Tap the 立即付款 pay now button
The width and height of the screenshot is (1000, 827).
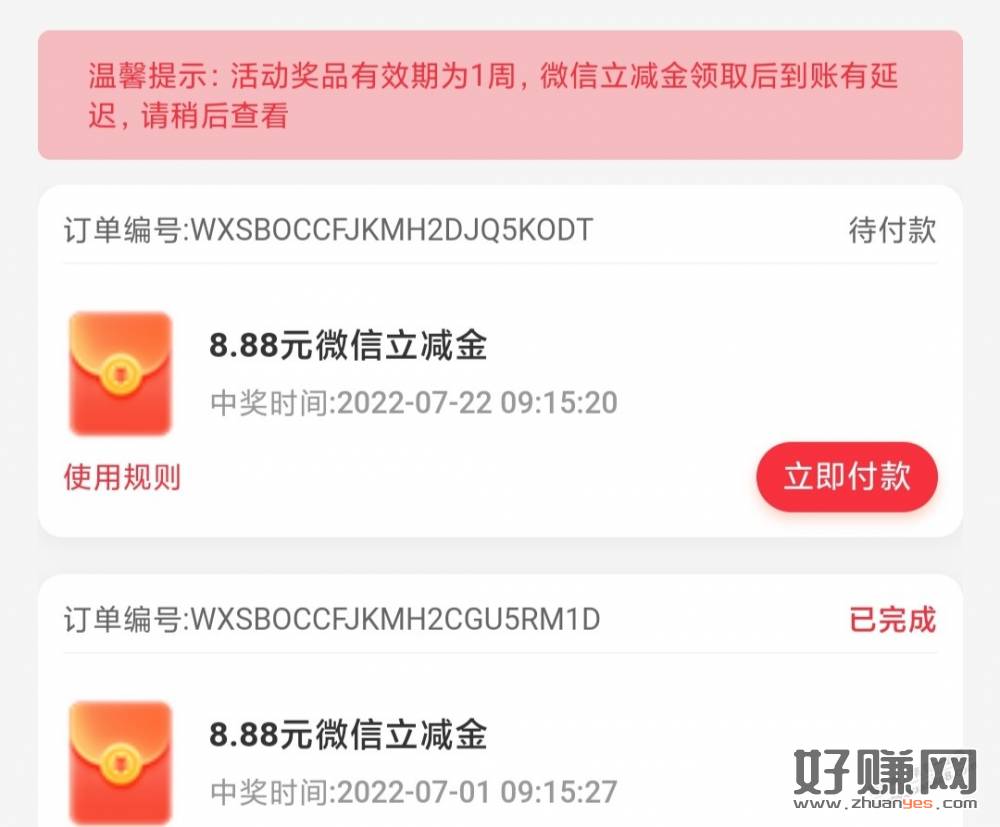pyautogui.click(x=846, y=477)
